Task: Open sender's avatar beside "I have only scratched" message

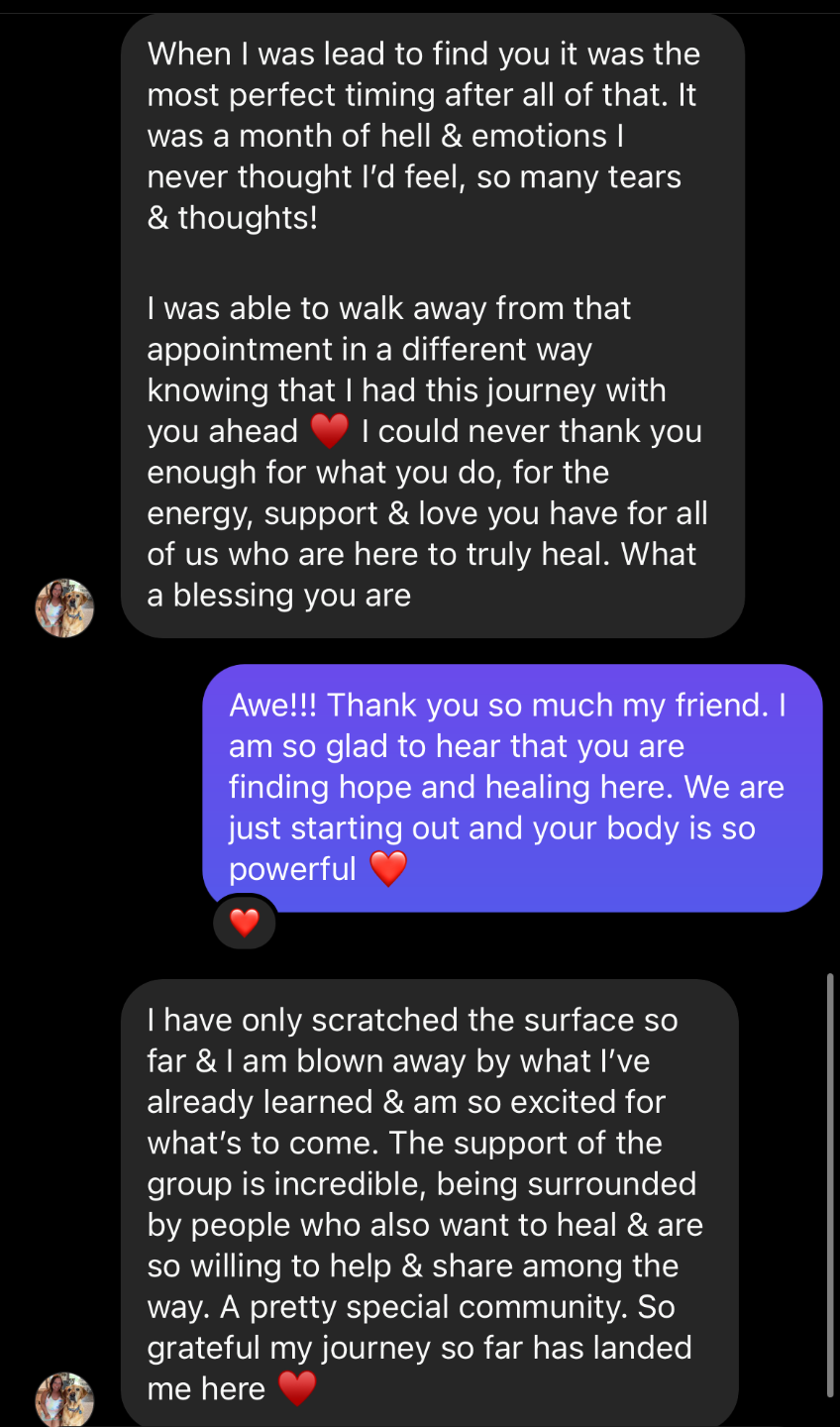Action: coord(65,1399)
